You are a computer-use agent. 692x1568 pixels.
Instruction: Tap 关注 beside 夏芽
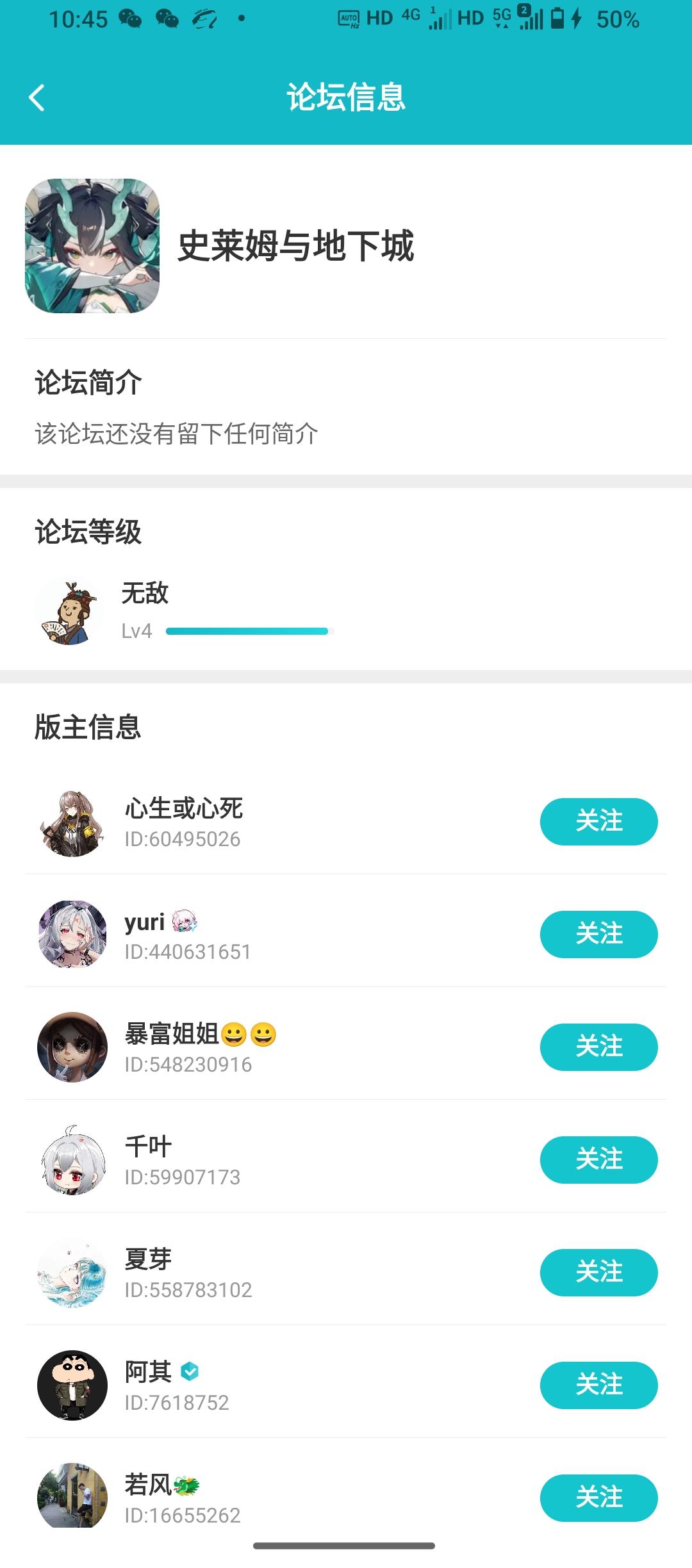[x=598, y=1273]
